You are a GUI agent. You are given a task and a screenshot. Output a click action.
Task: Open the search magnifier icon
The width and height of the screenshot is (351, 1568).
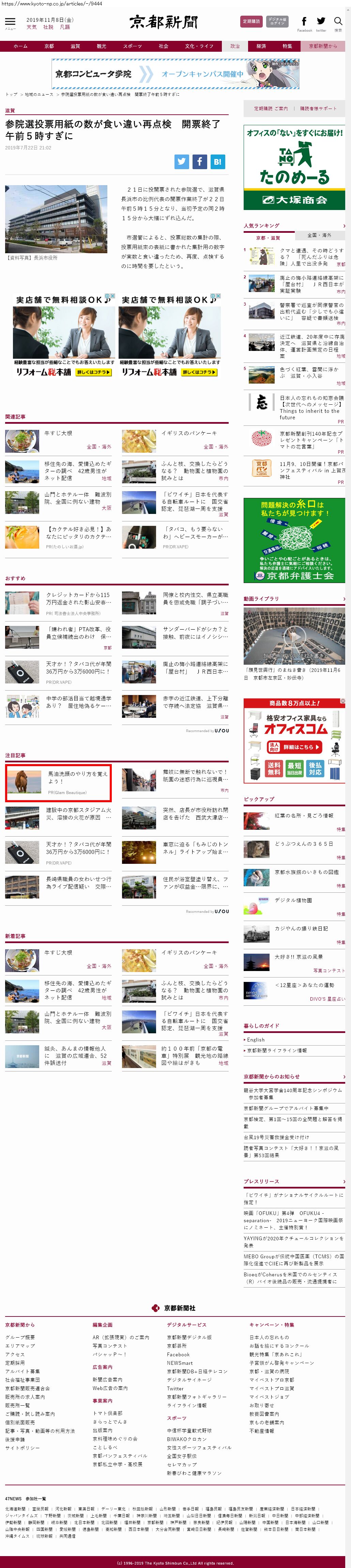coord(338,22)
